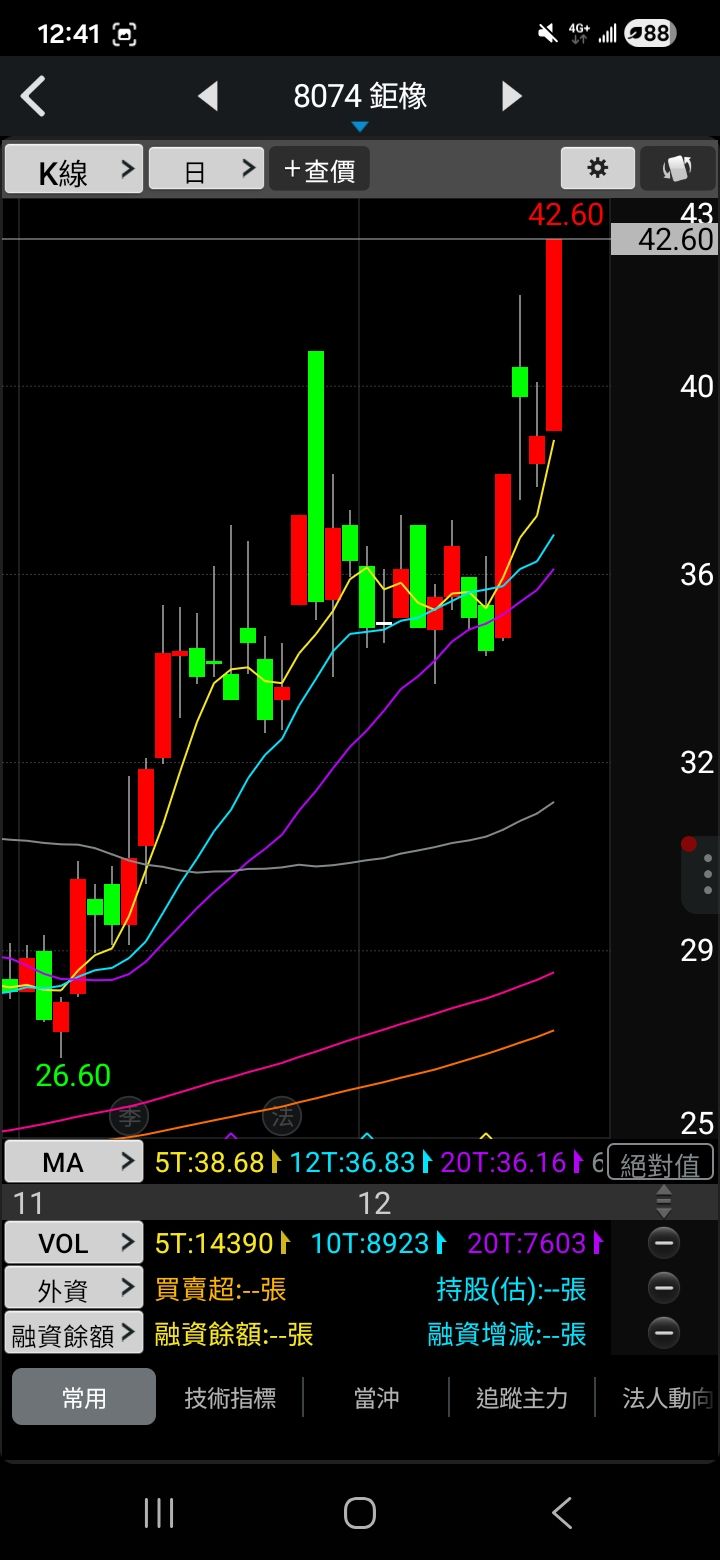Change the 日 period selector
This screenshot has height=1560, width=720.
(206, 170)
